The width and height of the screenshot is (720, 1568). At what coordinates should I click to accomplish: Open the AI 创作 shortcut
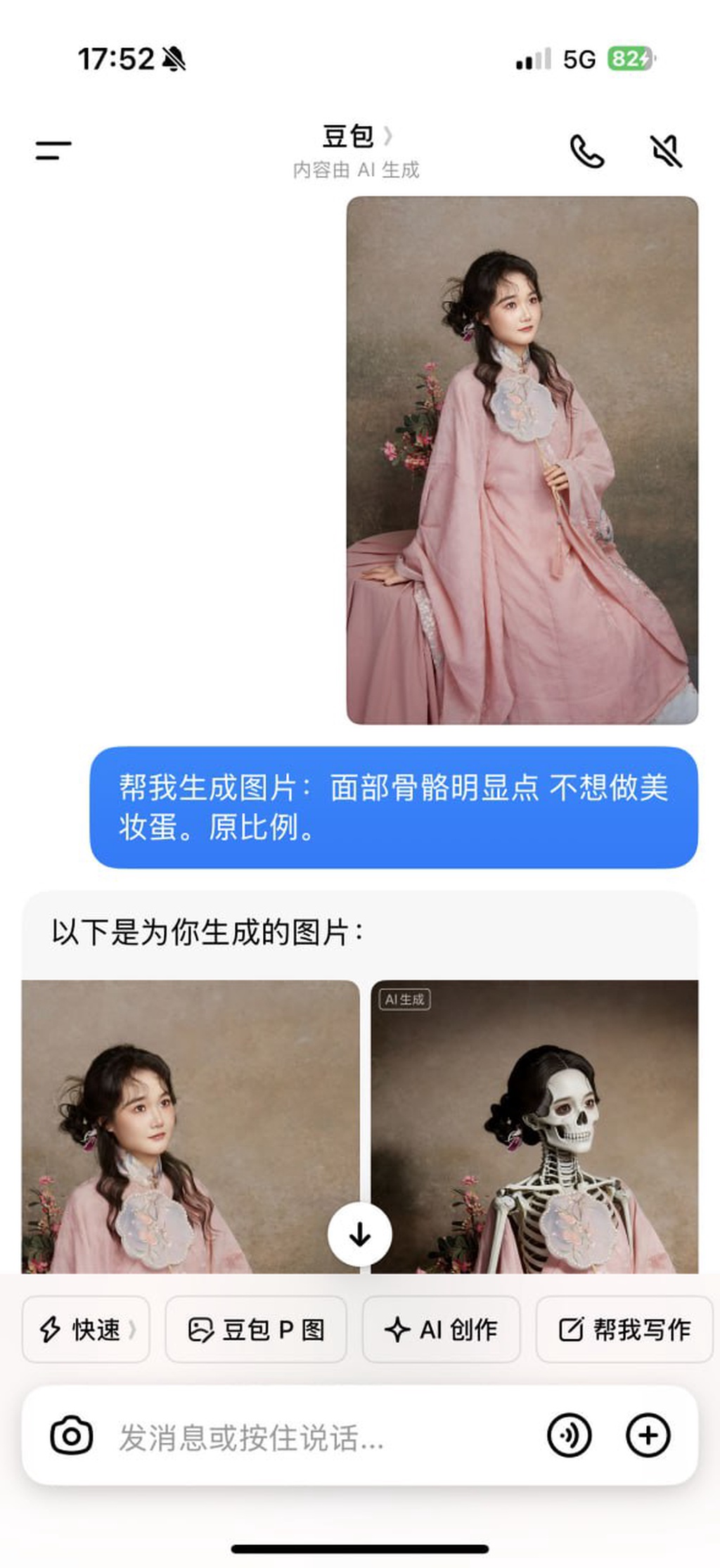click(x=441, y=1330)
